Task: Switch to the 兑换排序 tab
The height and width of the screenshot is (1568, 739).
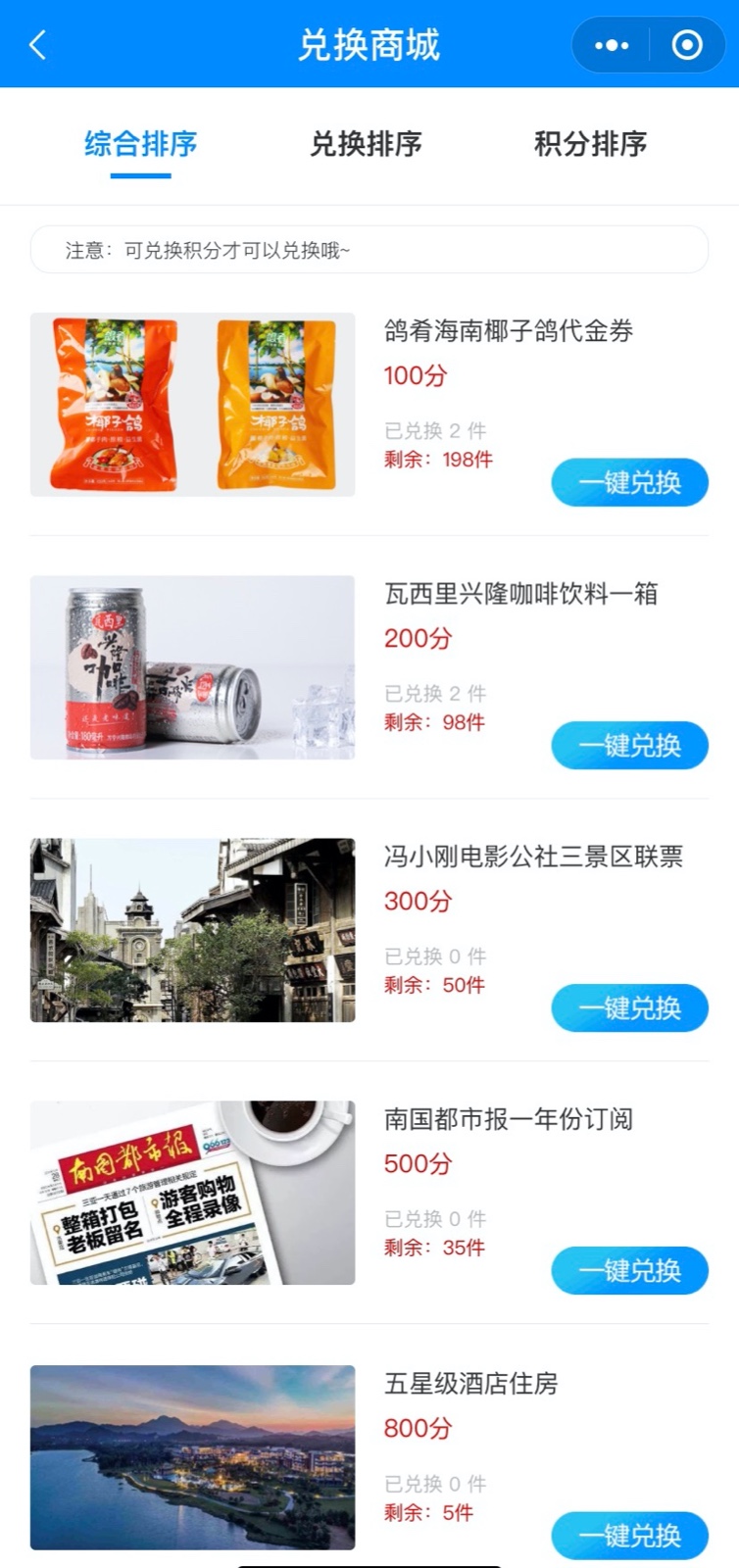Action: point(366,144)
